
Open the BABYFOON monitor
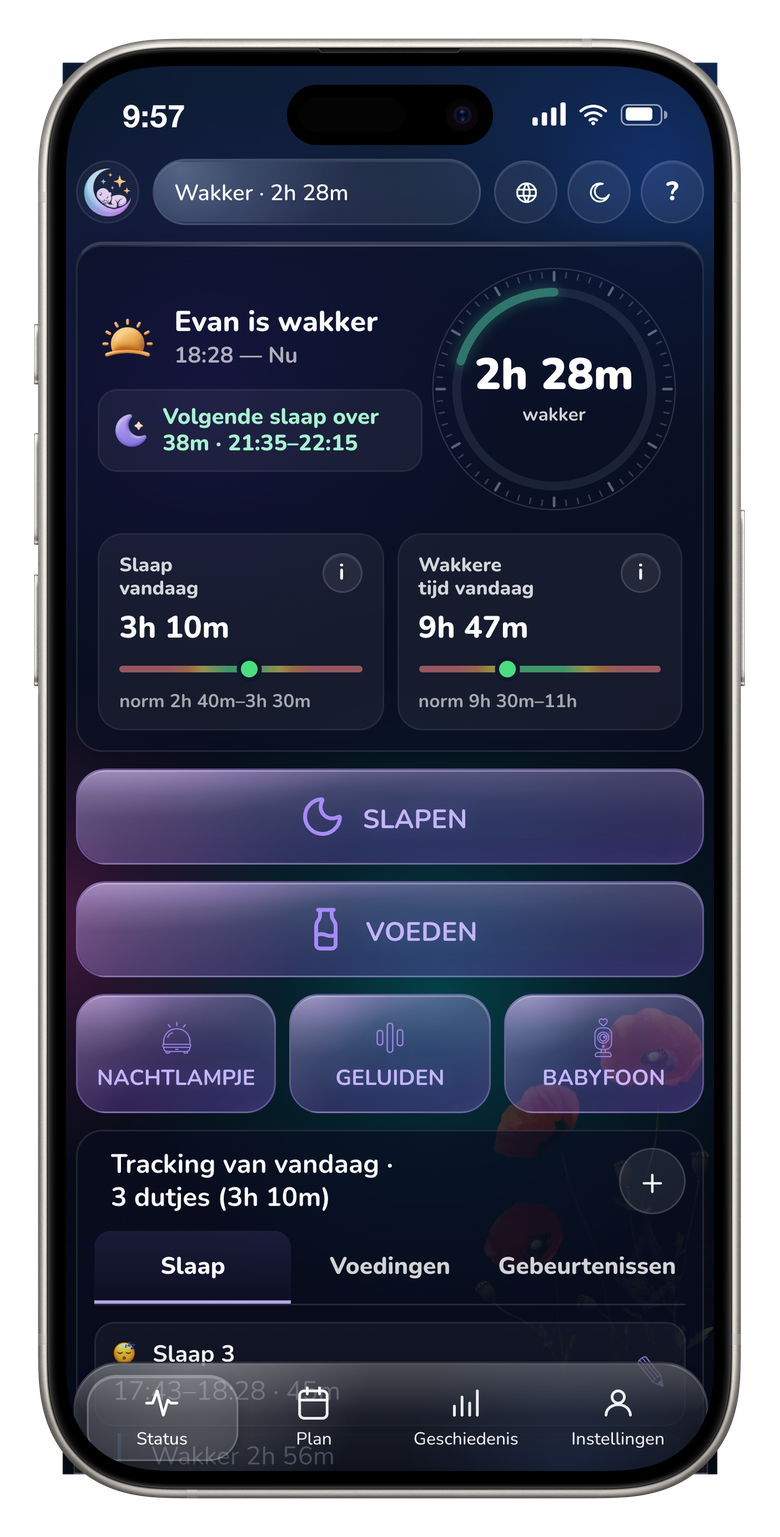tap(604, 1054)
